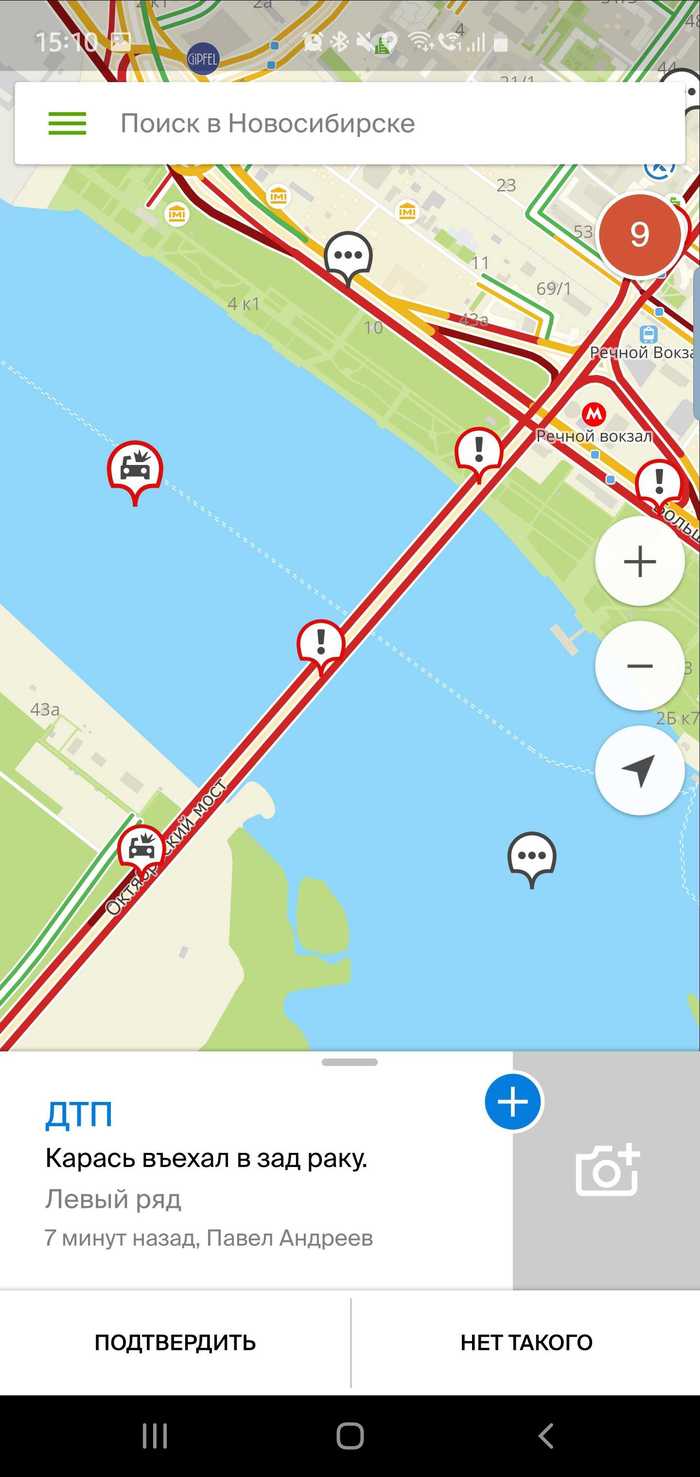Zoom out on the map

click(639, 666)
